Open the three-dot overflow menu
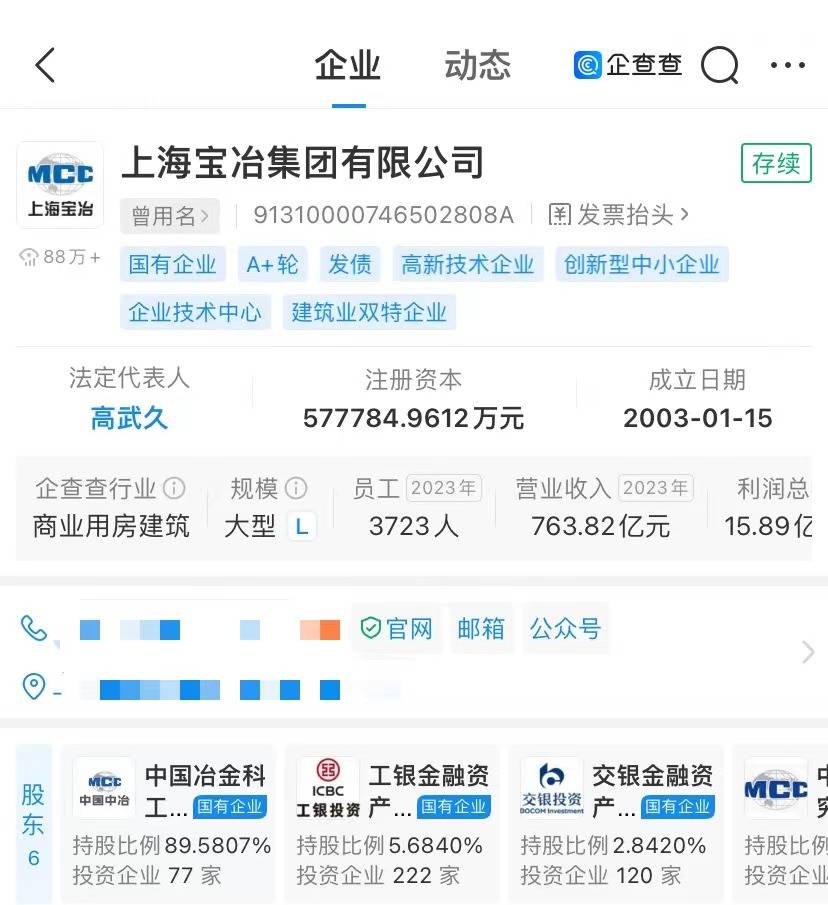This screenshot has width=828, height=905. [787, 66]
